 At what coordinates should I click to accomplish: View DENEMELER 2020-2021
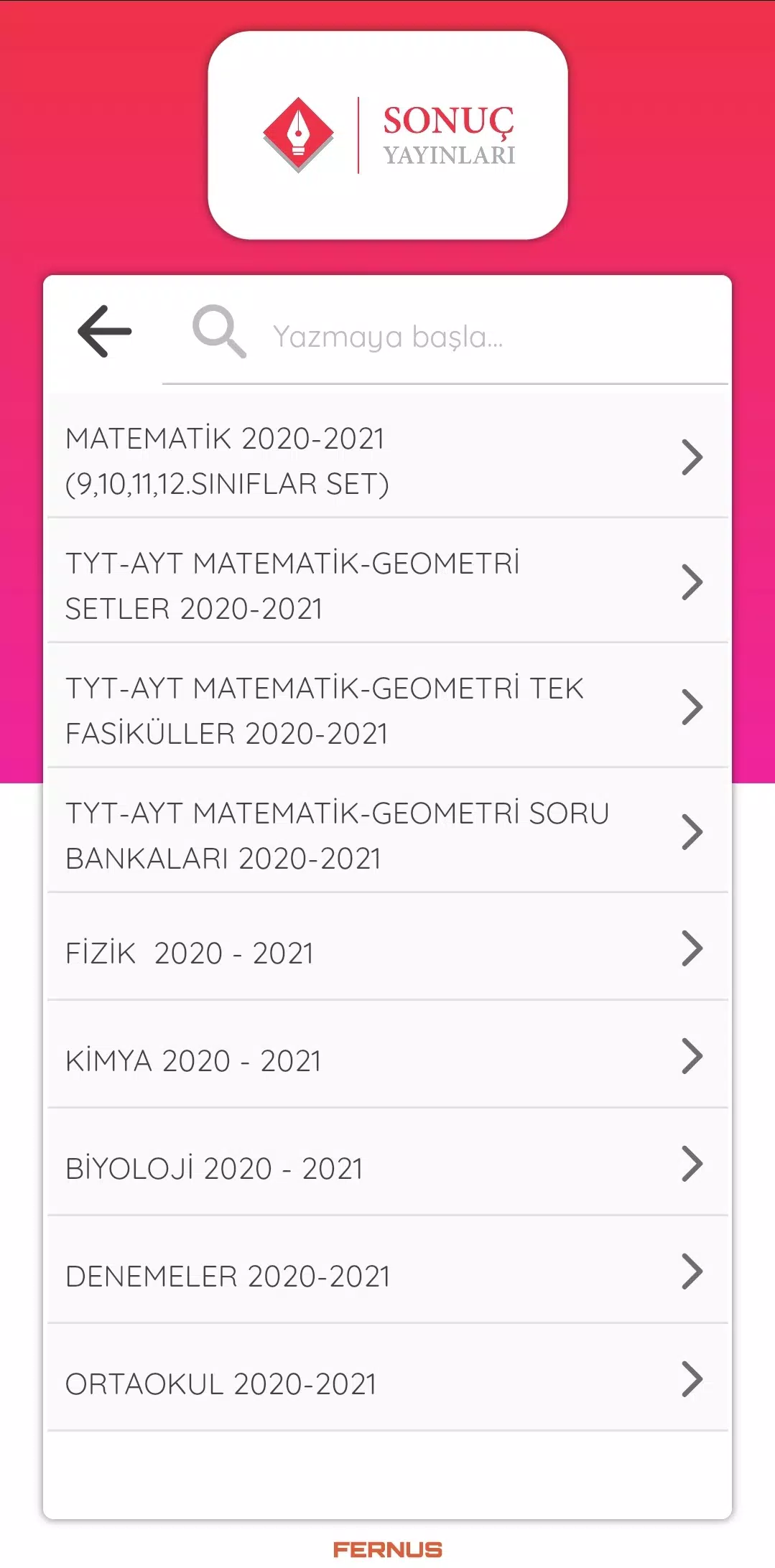click(x=388, y=1270)
